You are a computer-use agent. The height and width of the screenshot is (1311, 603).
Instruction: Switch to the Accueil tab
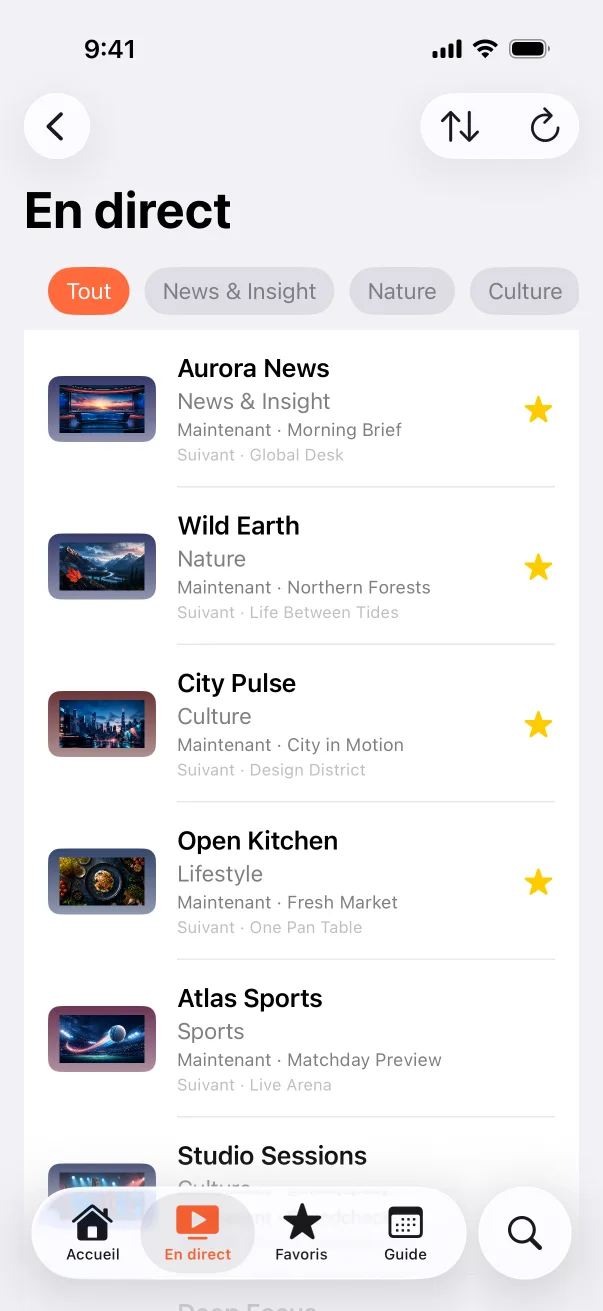point(93,1233)
